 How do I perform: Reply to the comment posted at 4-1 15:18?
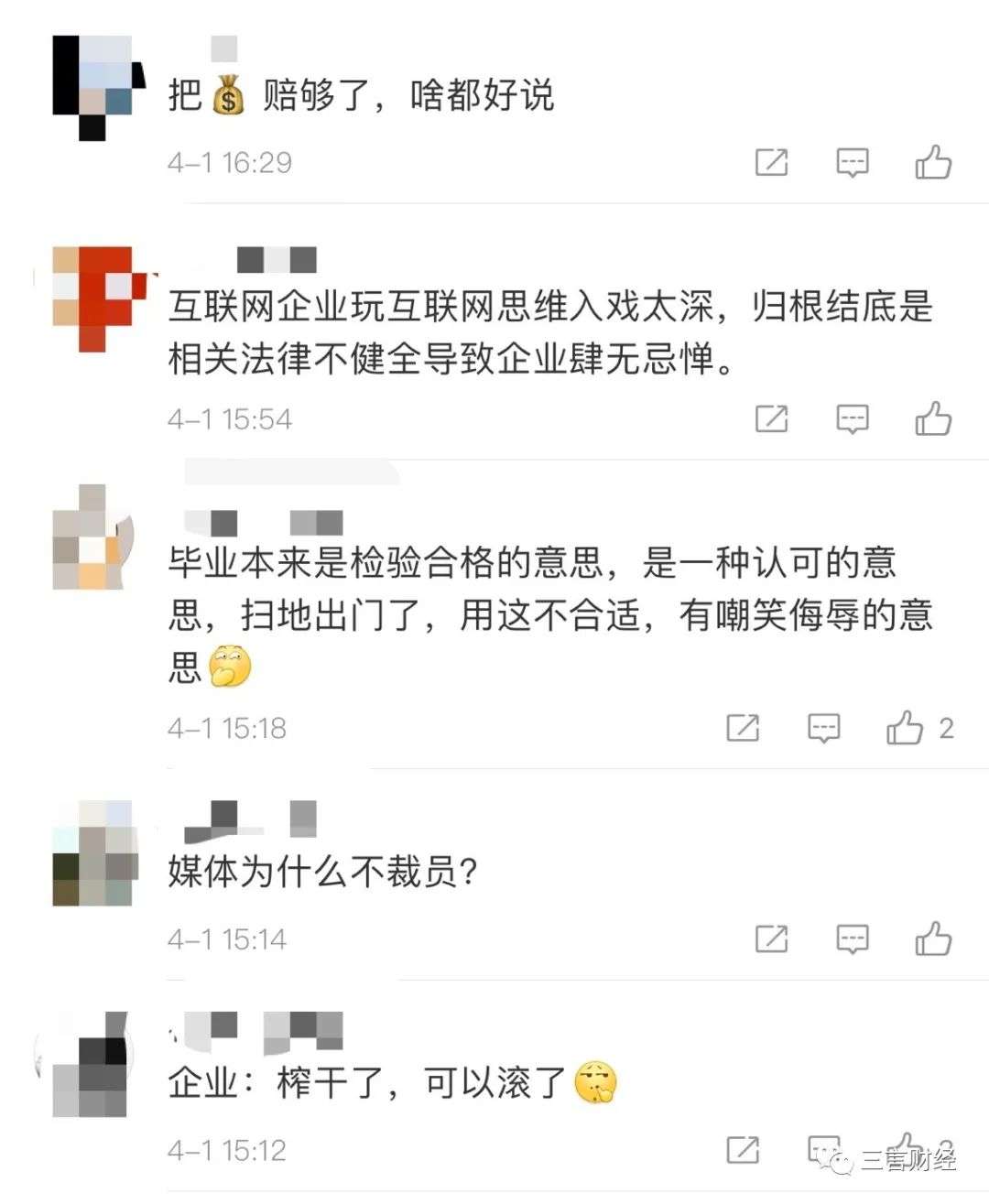tap(823, 728)
